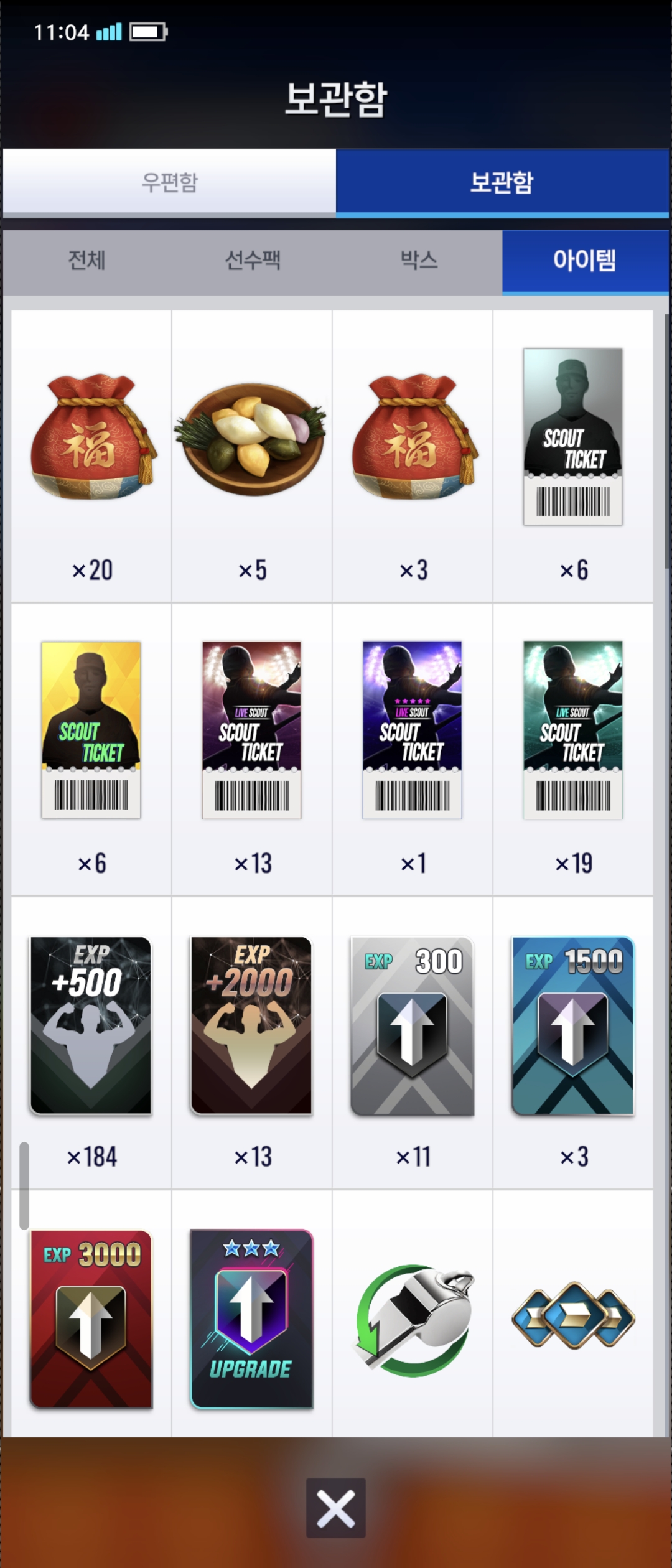
Task: Open the 박스 category tab
Action: [419, 260]
